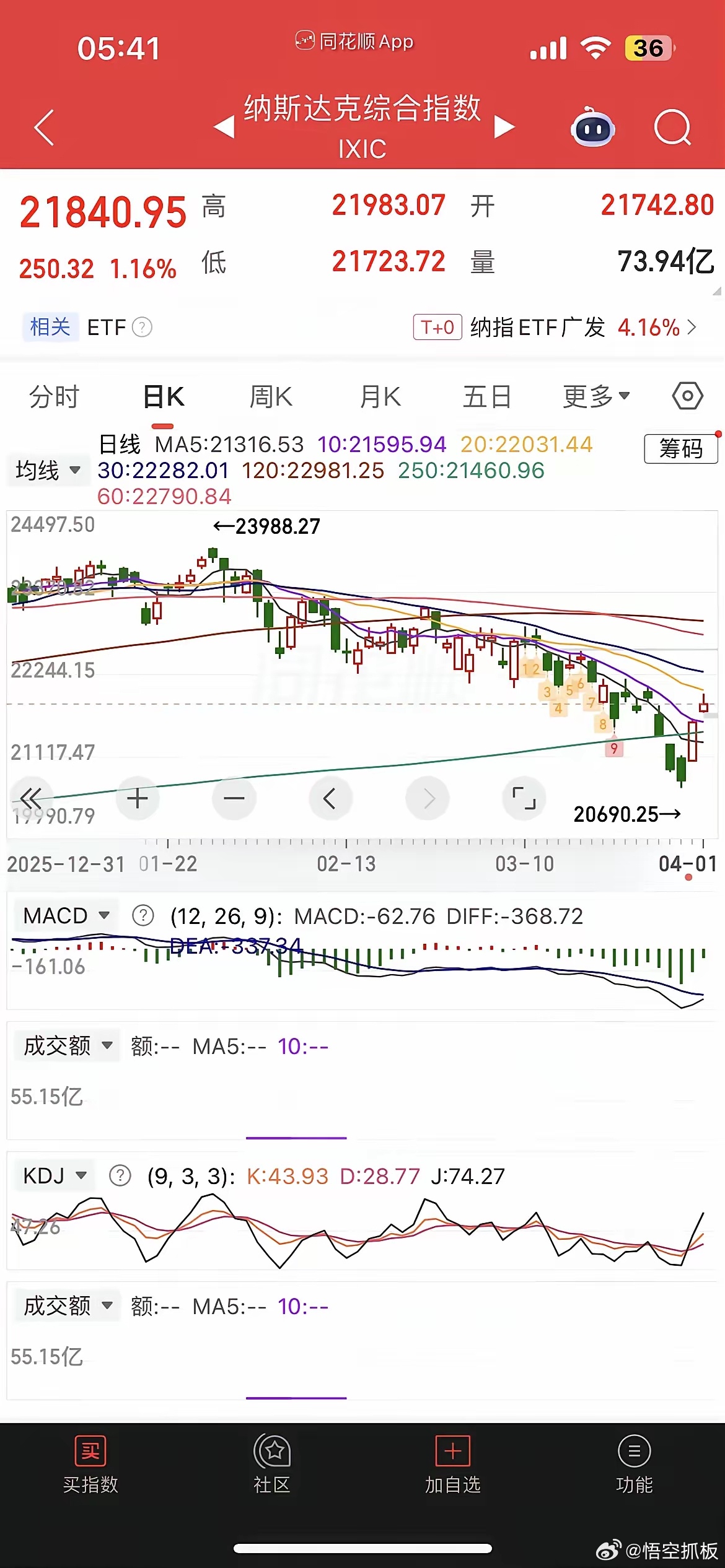
Task: Open the 纳指ETF广发 related ETF link
Action: [555, 327]
